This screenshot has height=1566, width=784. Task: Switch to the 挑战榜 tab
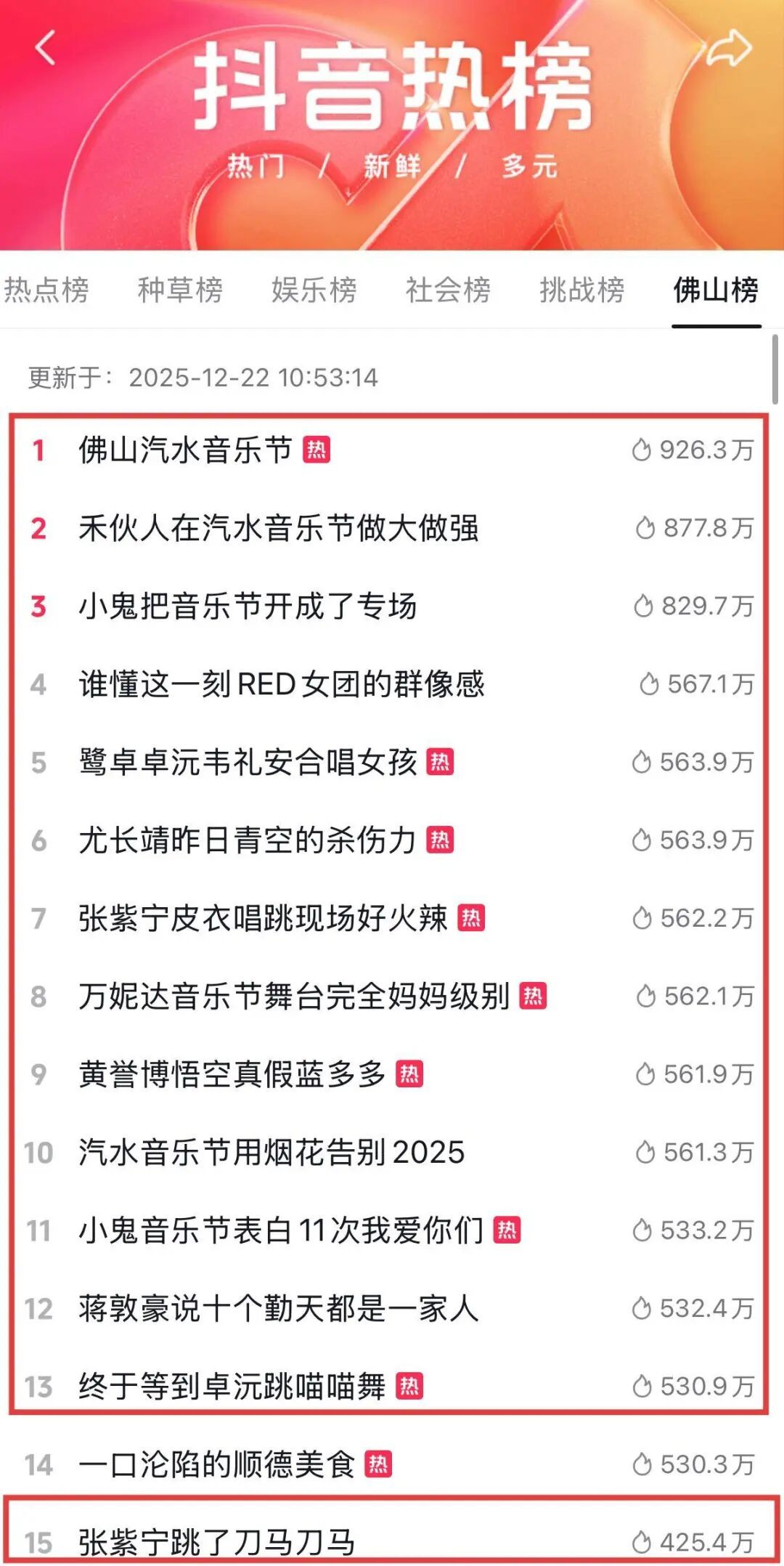click(x=581, y=291)
